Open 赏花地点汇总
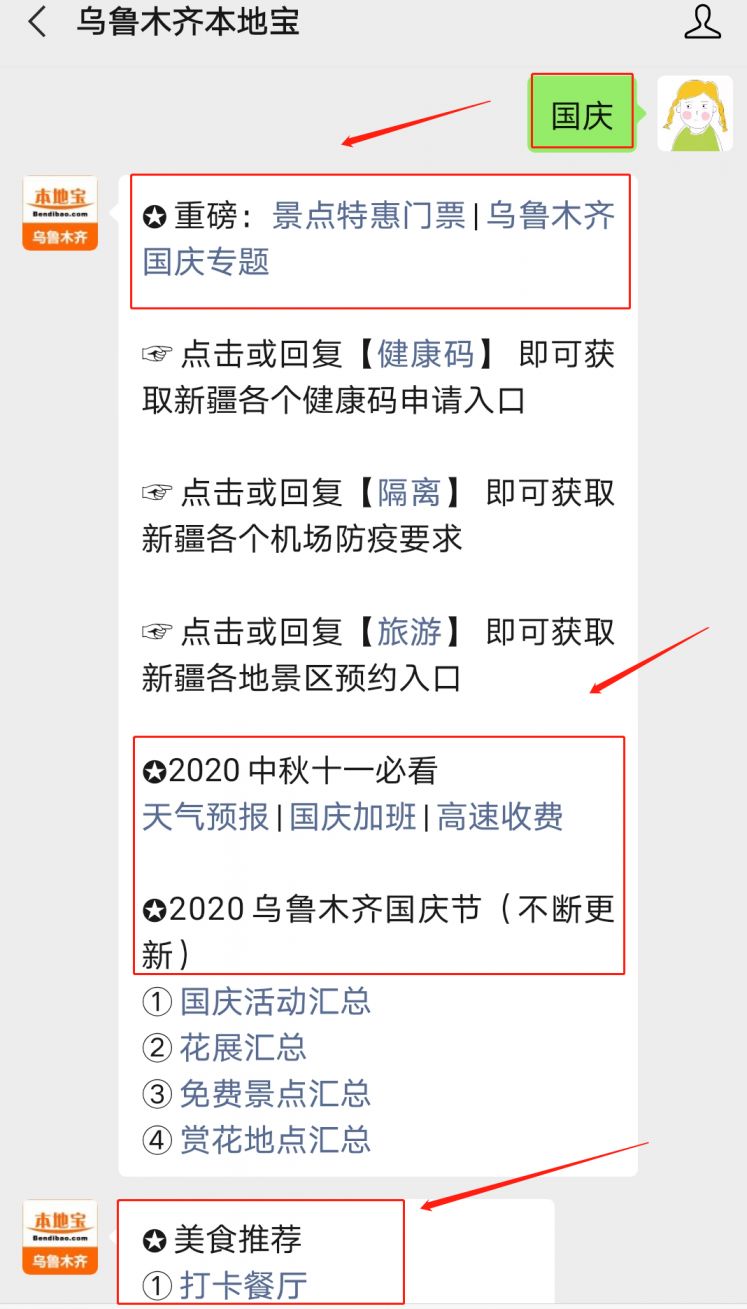The height and width of the screenshot is (1309, 747). [x=275, y=1139]
